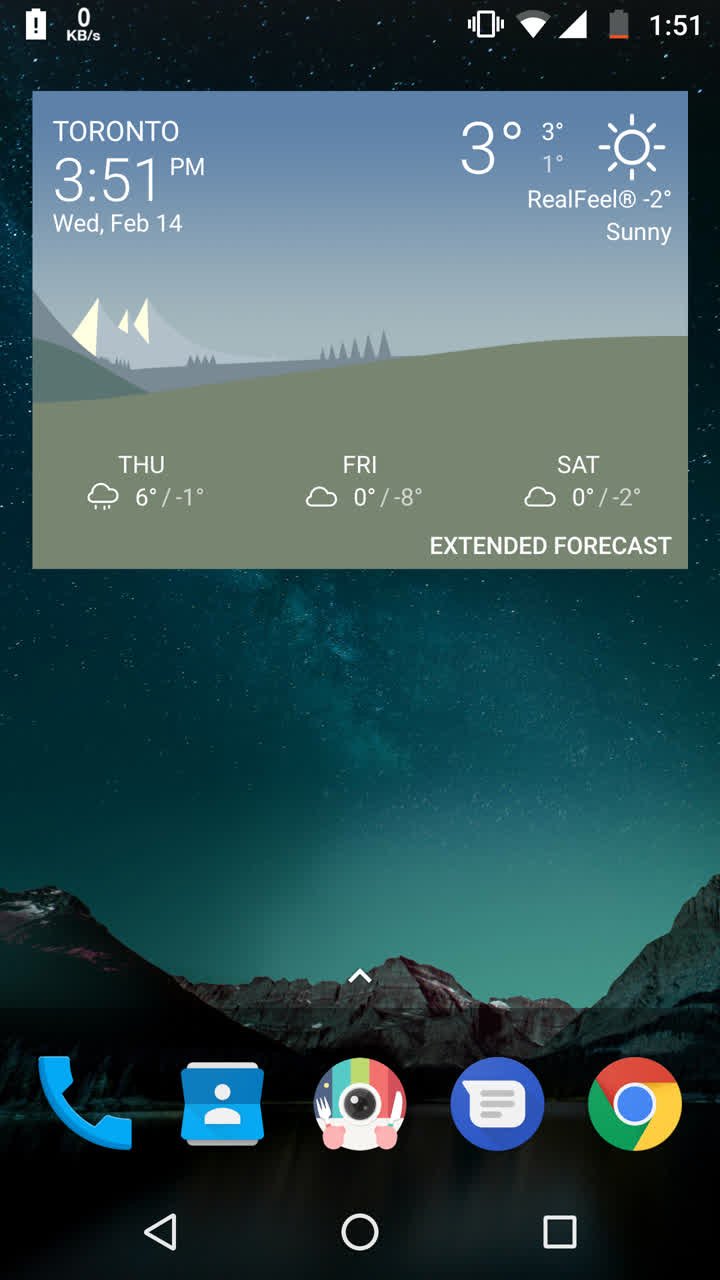The image size is (720, 1280).
Task: Tap the system back button
Action: pos(161,1232)
